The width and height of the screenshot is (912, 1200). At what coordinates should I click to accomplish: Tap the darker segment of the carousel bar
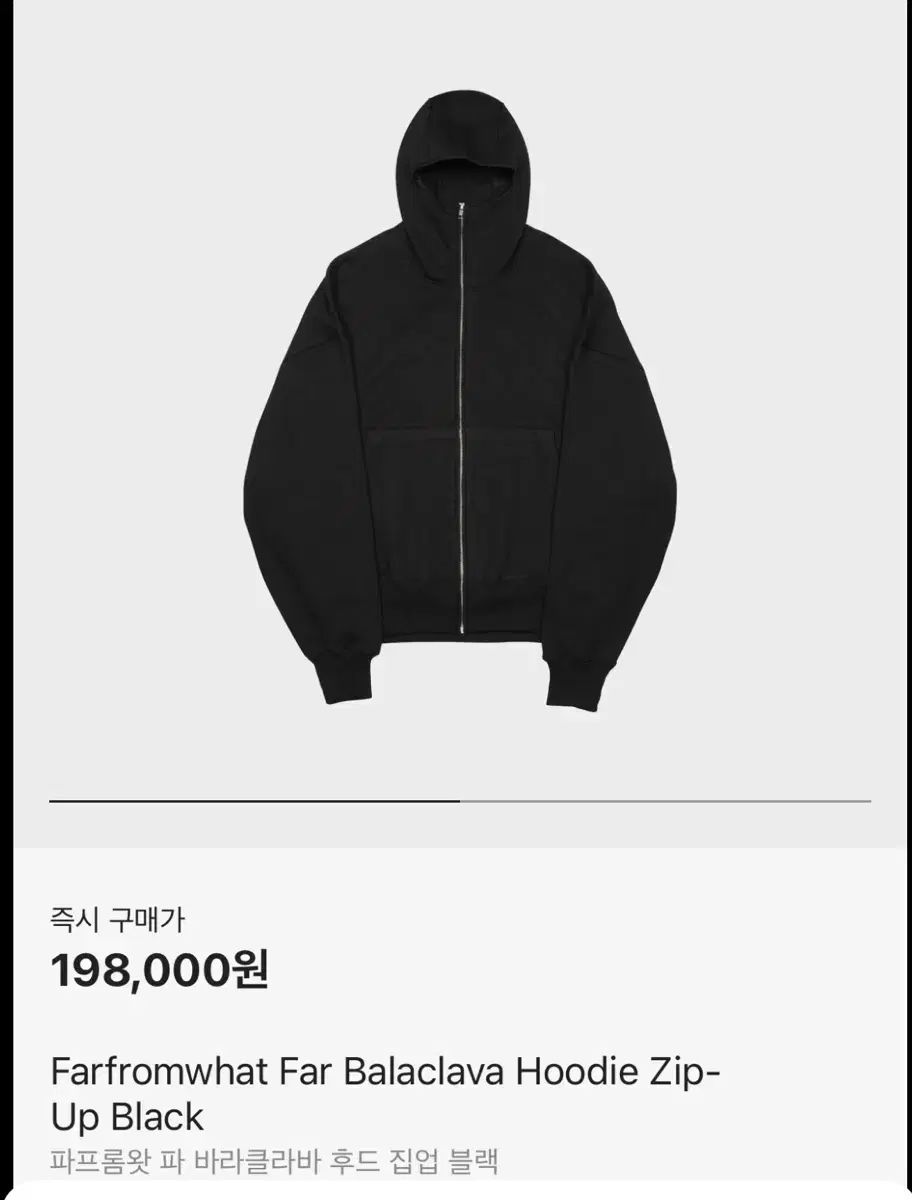[250, 801]
